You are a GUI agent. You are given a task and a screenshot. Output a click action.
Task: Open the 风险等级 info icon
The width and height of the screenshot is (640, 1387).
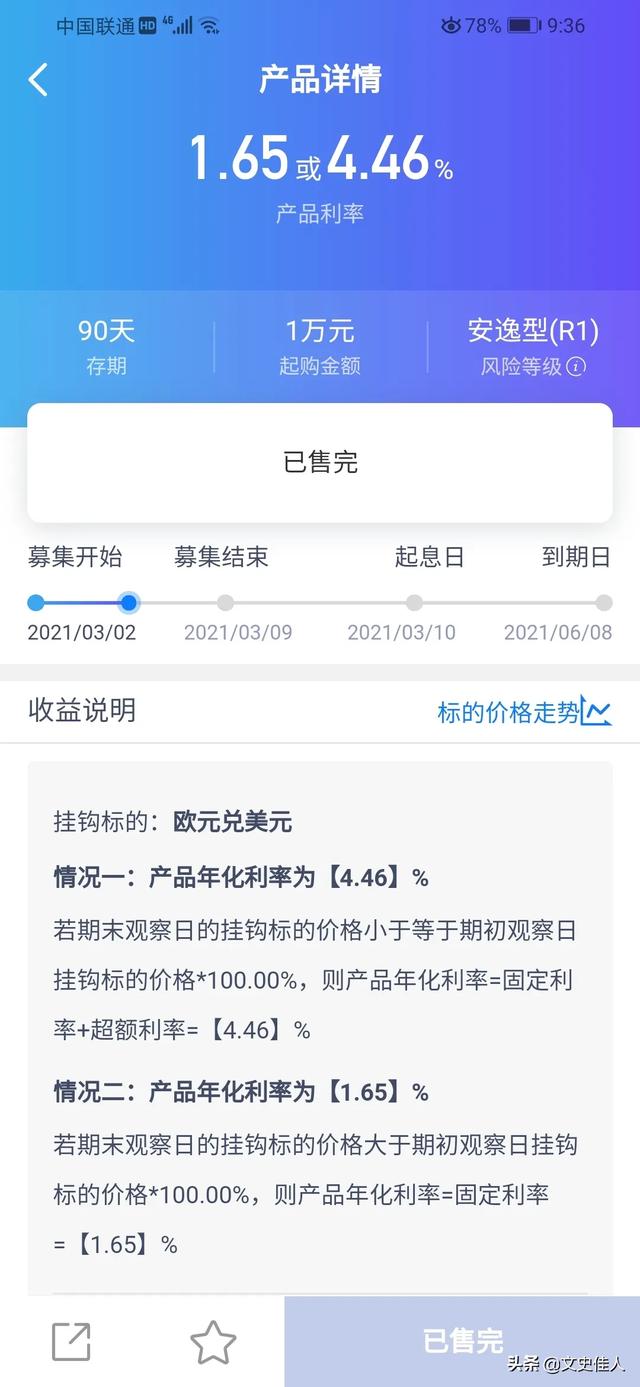coord(576,367)
